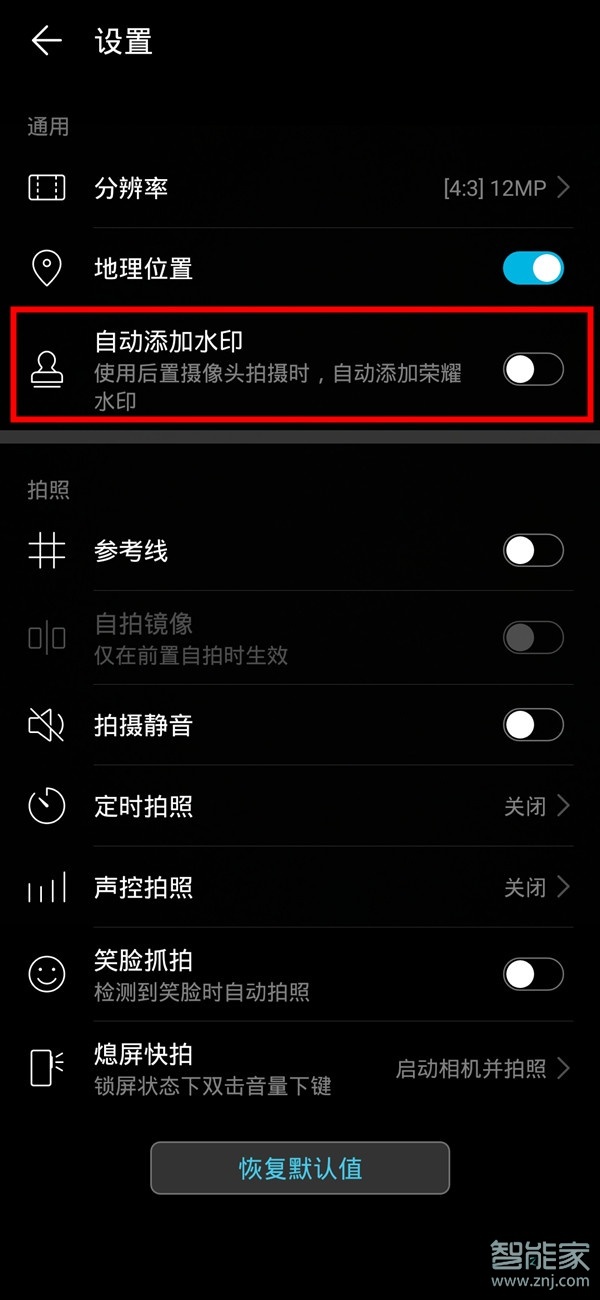The width and height of the screenshot is (600, 1300).
Task: Turn off the 地理位置 switch
Action: click(x=533, y=268)
